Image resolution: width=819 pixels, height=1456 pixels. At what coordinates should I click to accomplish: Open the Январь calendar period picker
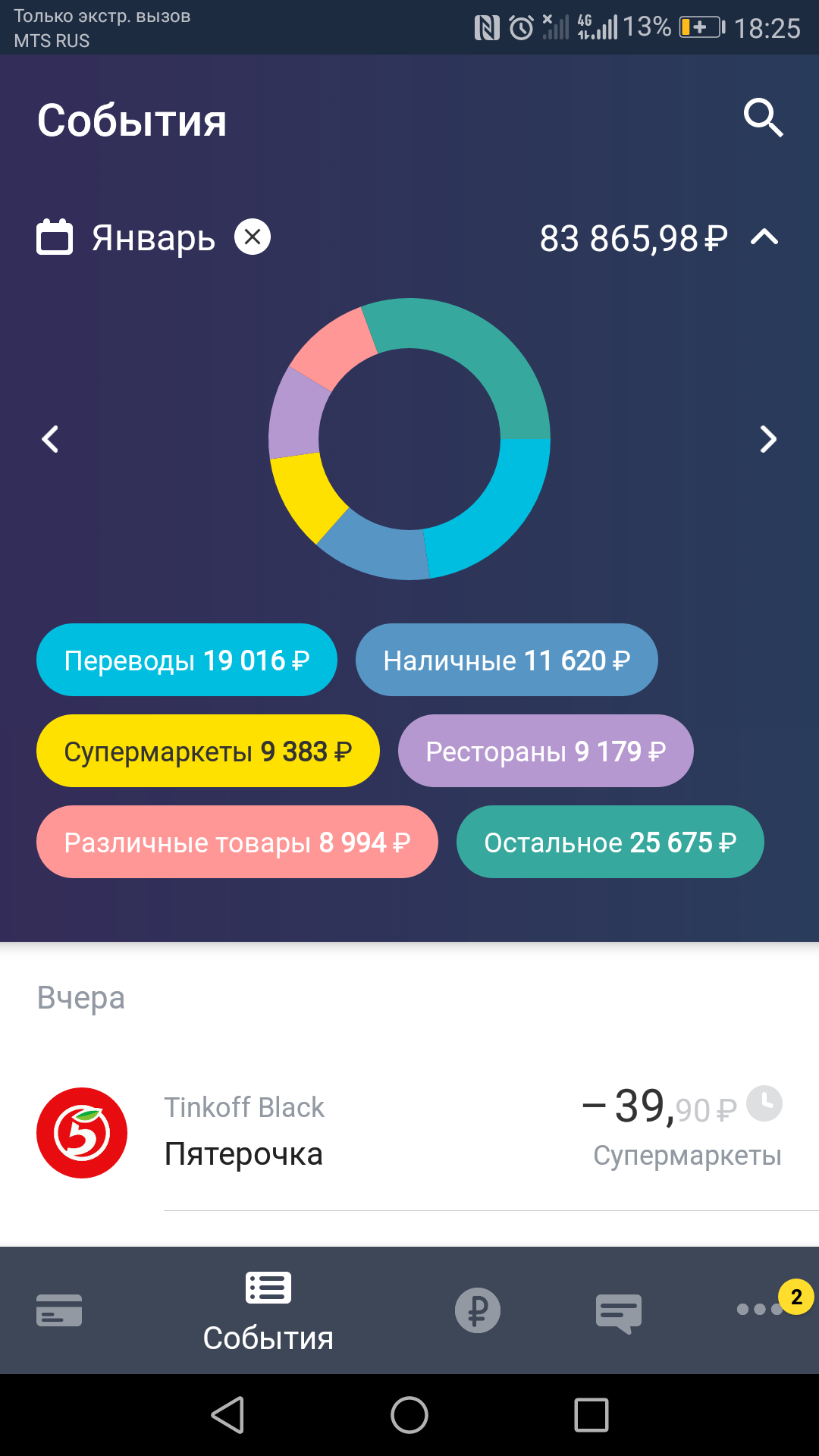pyautogui.click(x=127, y=237)
